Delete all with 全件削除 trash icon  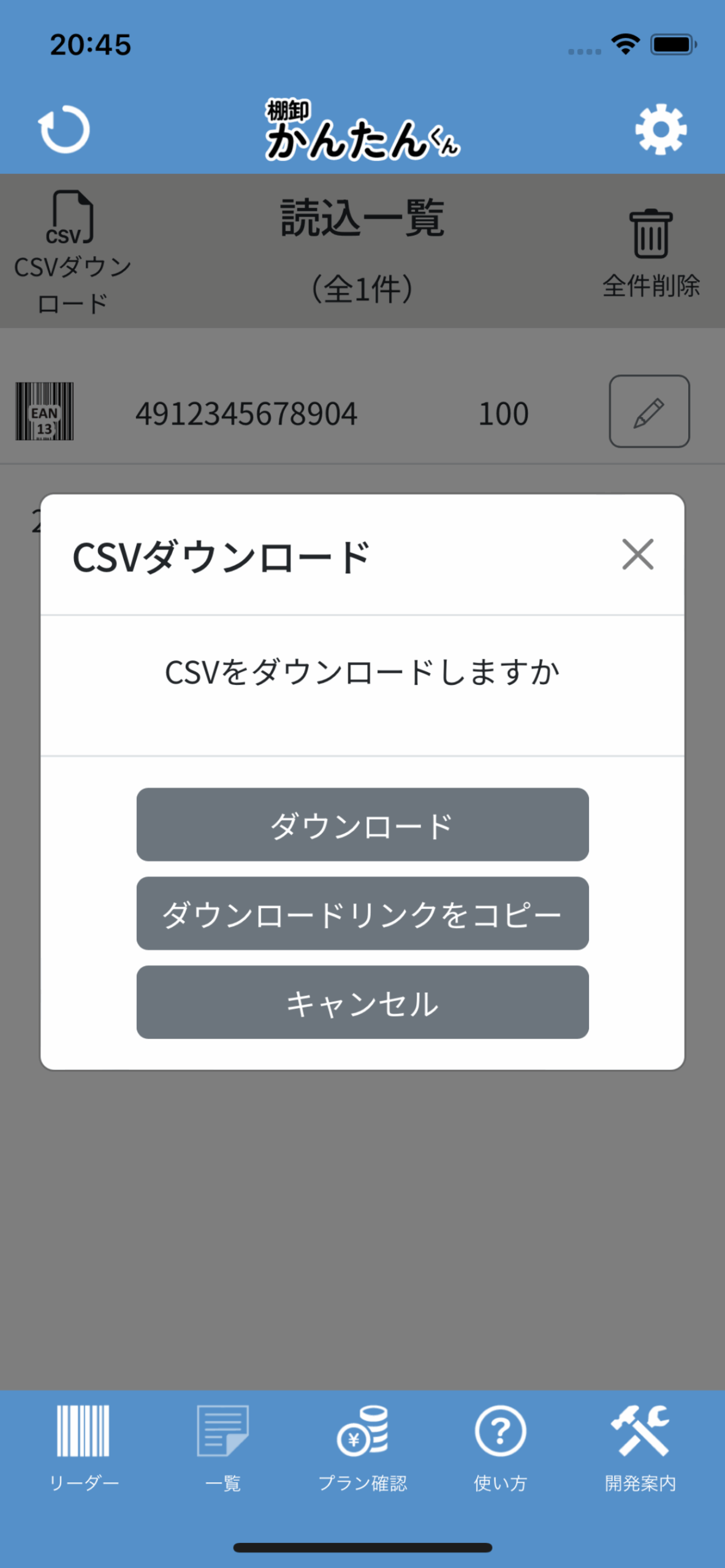[x=651, y=253]
